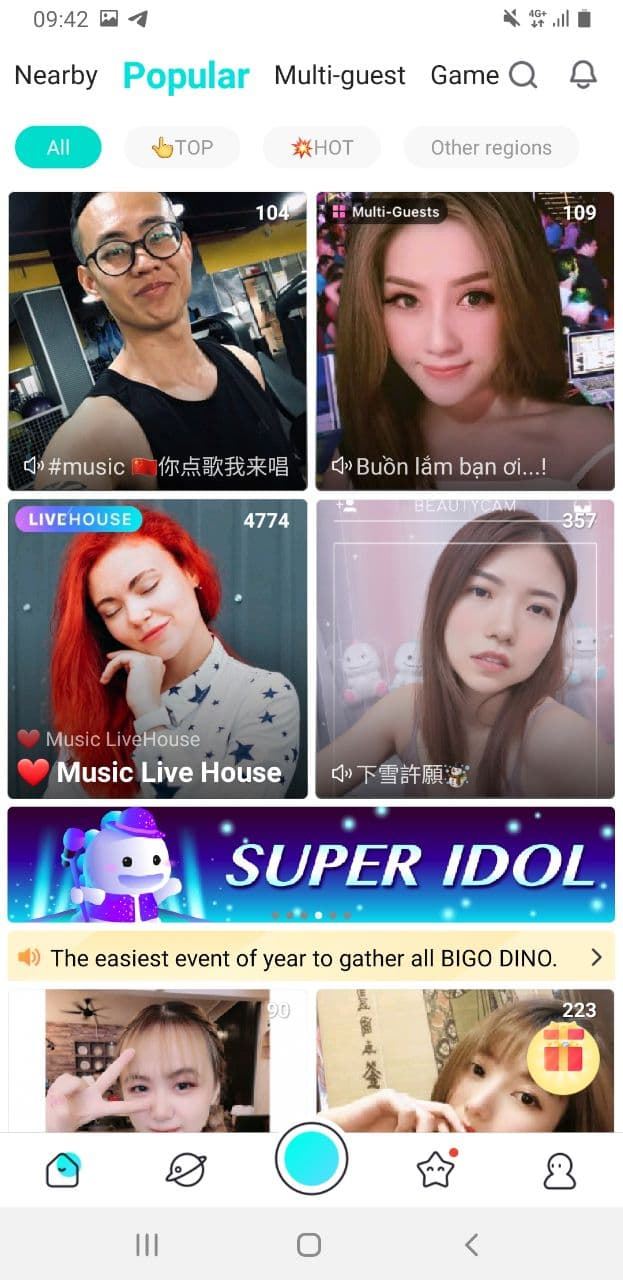Open the SUPER IDOL banner
This screenshot has height=1280, width=623.
click(x=311, y=864)
